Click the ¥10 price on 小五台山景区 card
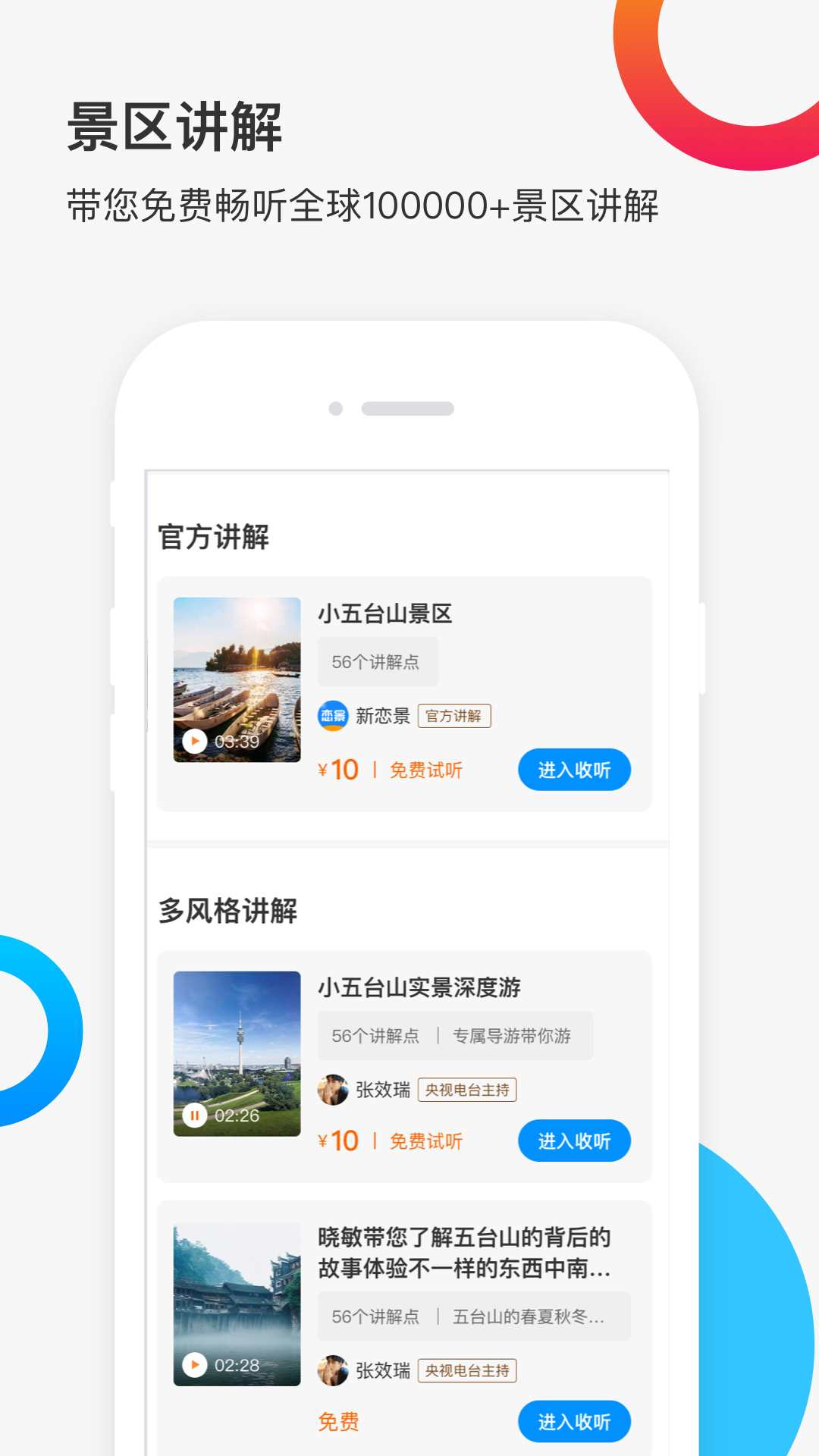The width and height of the screenshot is (819, 1456). click(x=338, y=769)
